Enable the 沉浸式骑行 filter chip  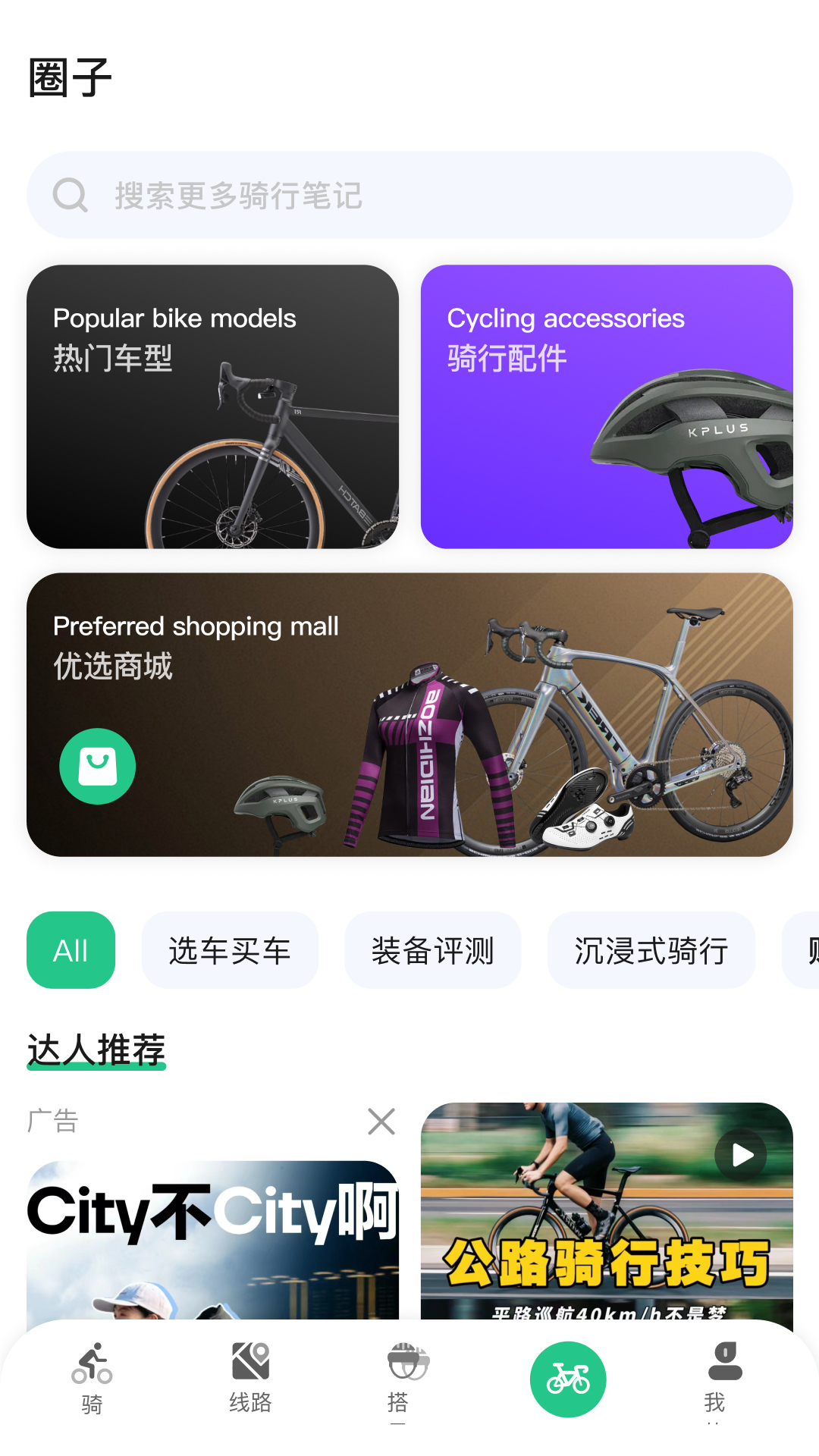651,950
